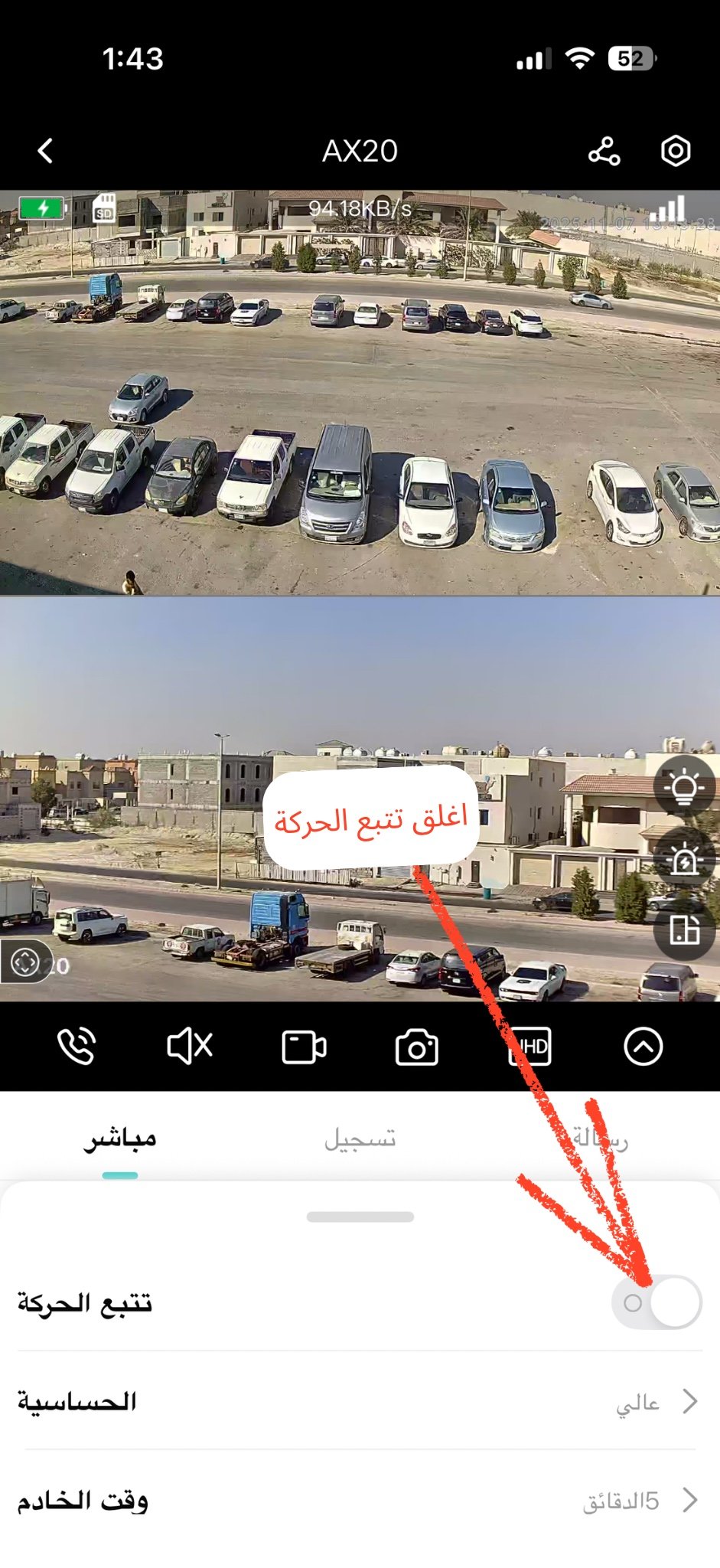The image size is (720, 1568).
Task: Start a two-way voice call
Action: pyautogui.click(x=77, y=1047)
